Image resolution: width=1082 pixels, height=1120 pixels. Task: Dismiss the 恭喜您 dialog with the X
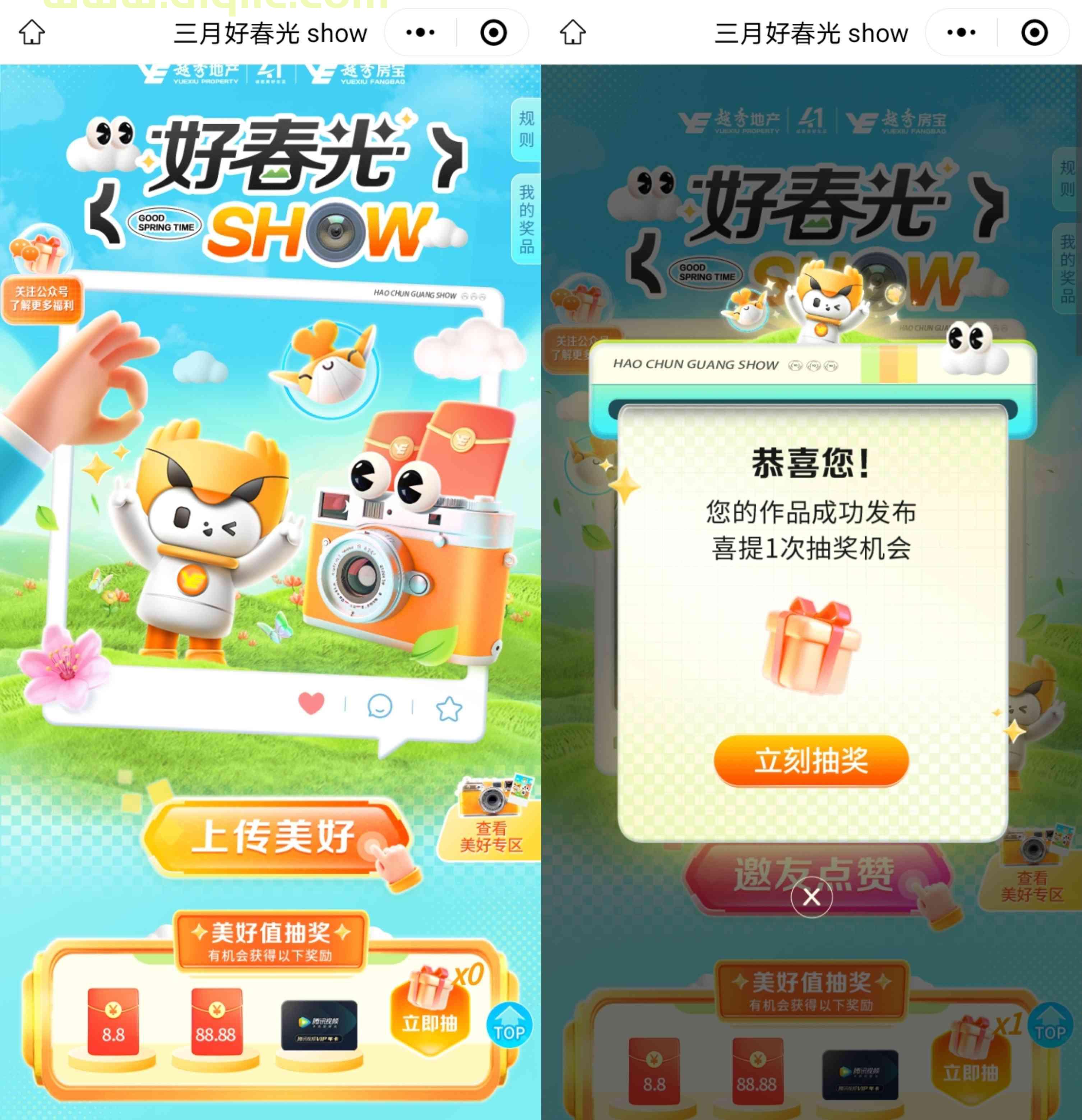811,897
